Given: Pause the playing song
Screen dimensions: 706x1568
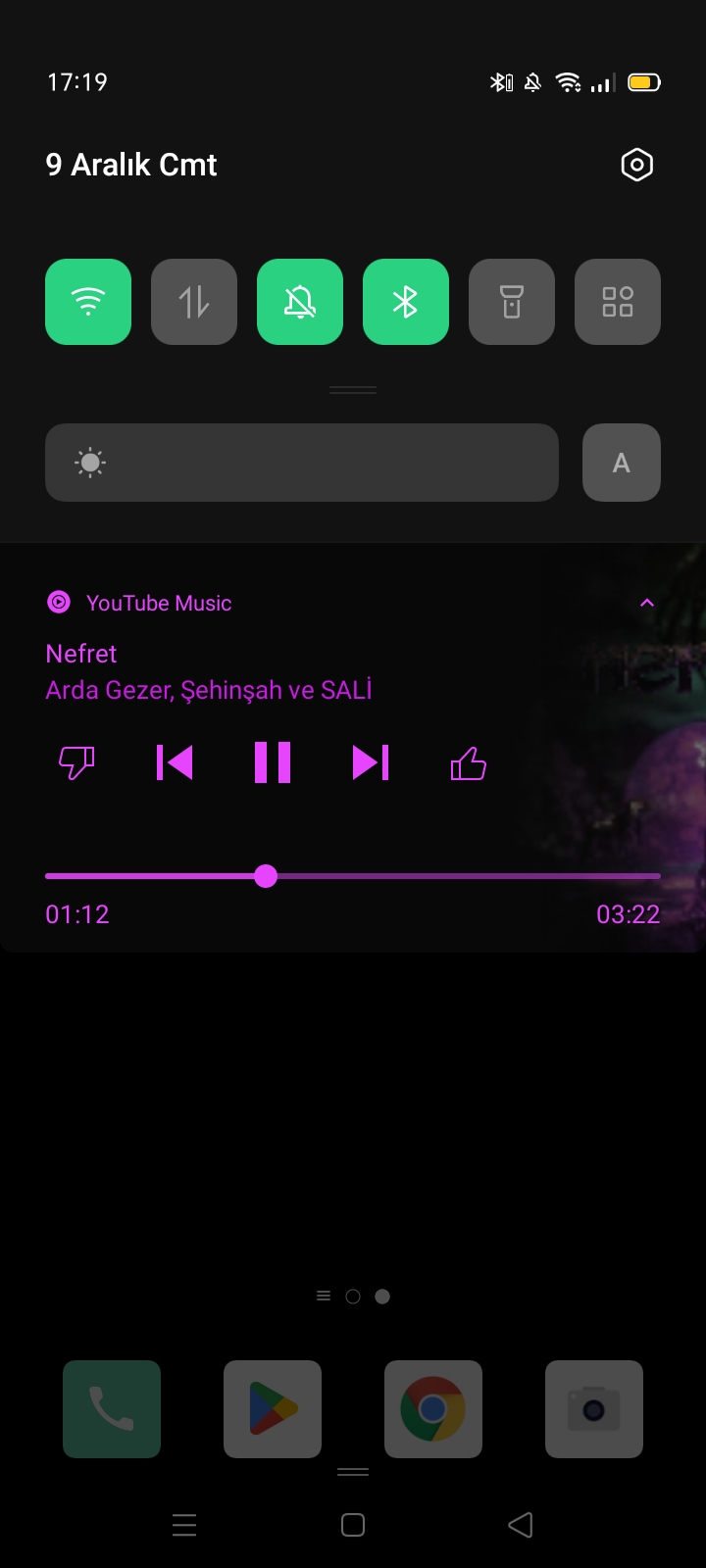Looking at the screenshot, I should [x=273, y=762].
